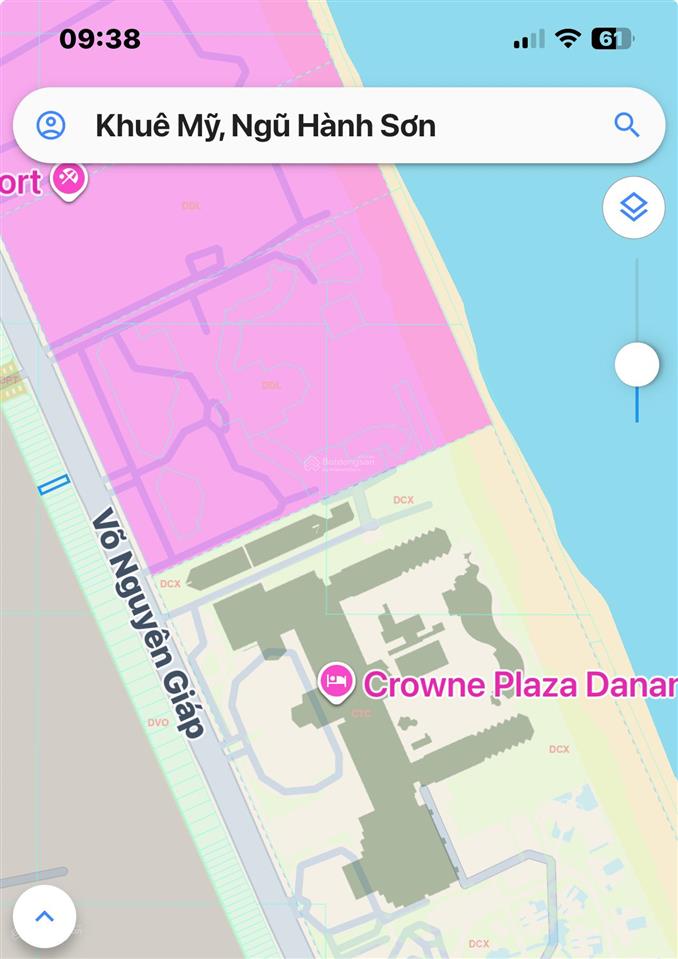Open the profile account icon
Viewport: 678px width, 959px height.
coord(51,125)
